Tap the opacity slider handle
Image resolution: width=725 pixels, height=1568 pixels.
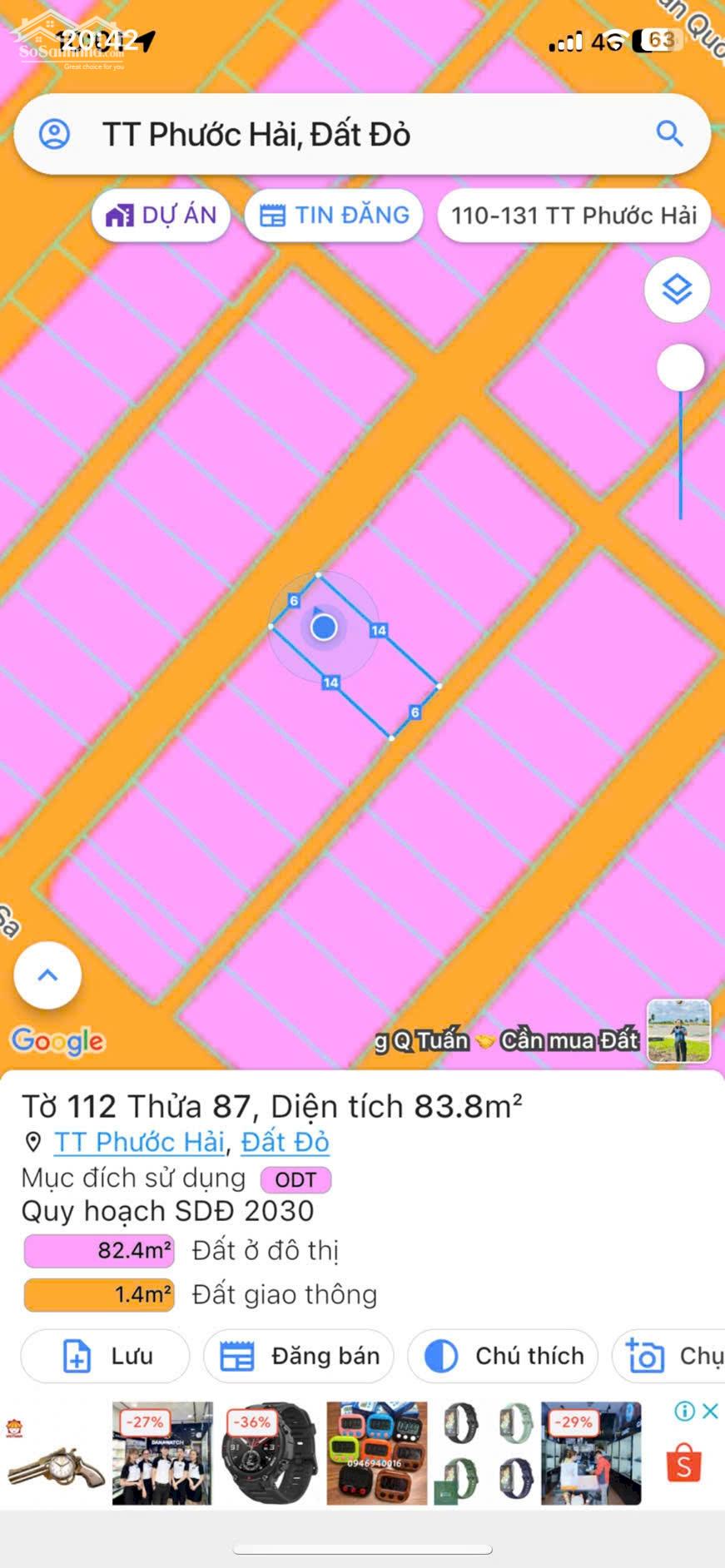[681, 367]
